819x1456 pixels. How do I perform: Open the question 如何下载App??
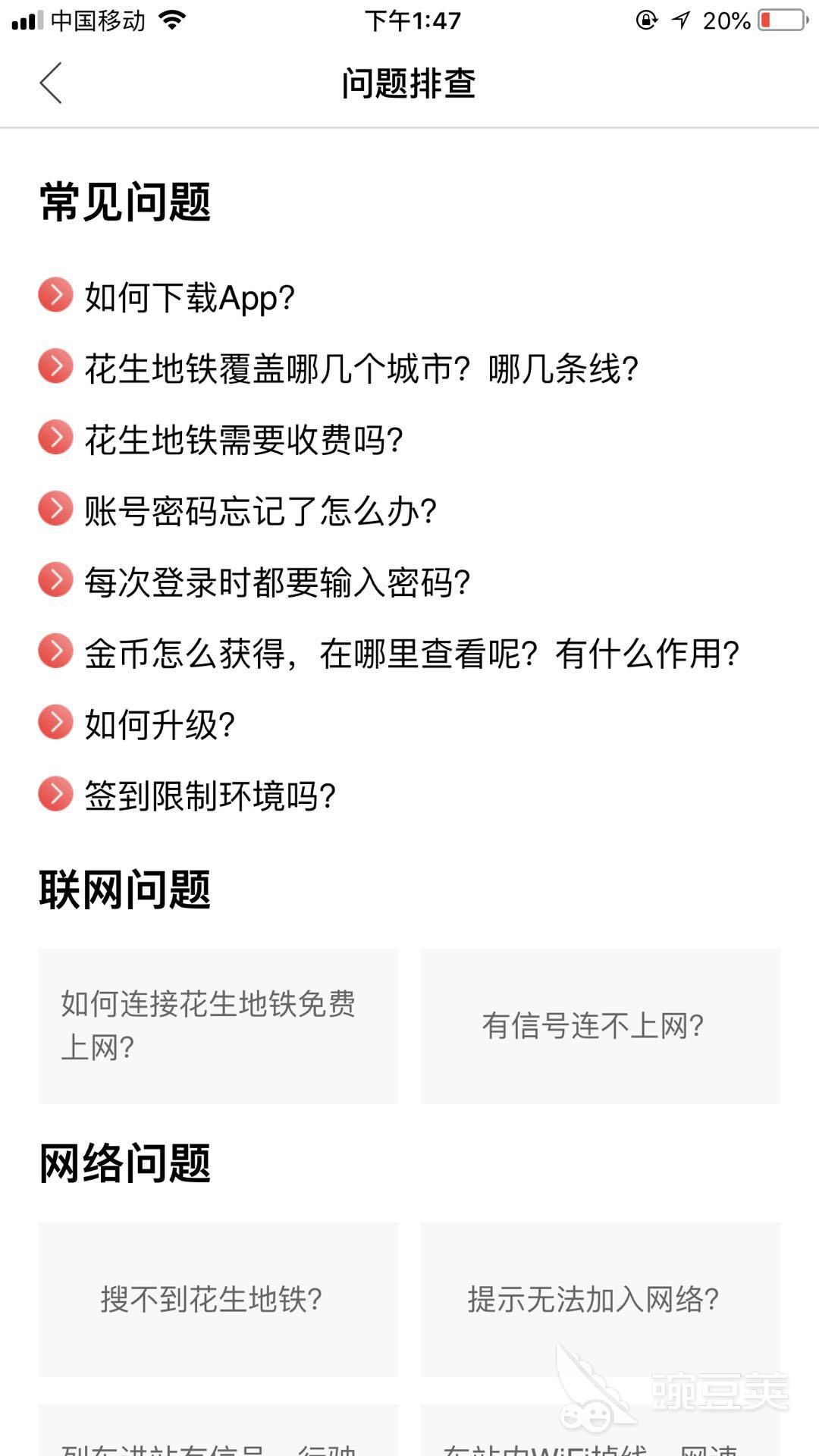tap(190, 297)
